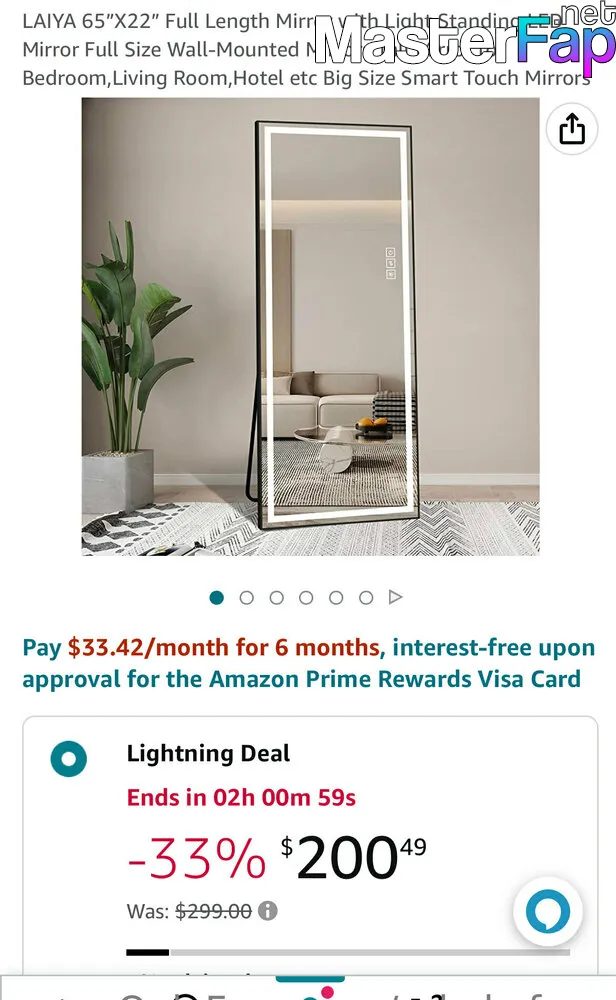Open the LAIYA mirror product image
The height and width of the screenshot is (1000, 616).
point(311,327)
